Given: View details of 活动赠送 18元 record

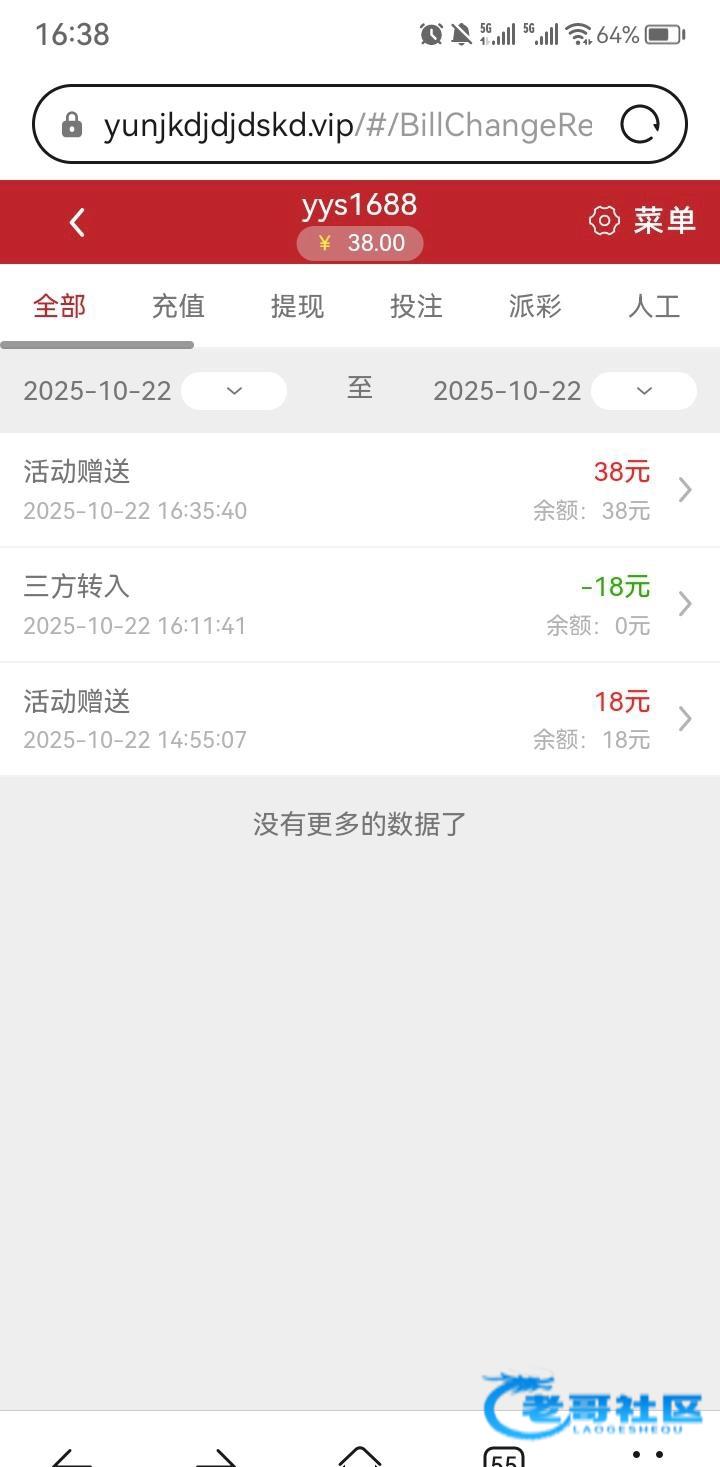Looking at the screenshot, I should pyautogui.click(x=360, y=719).
